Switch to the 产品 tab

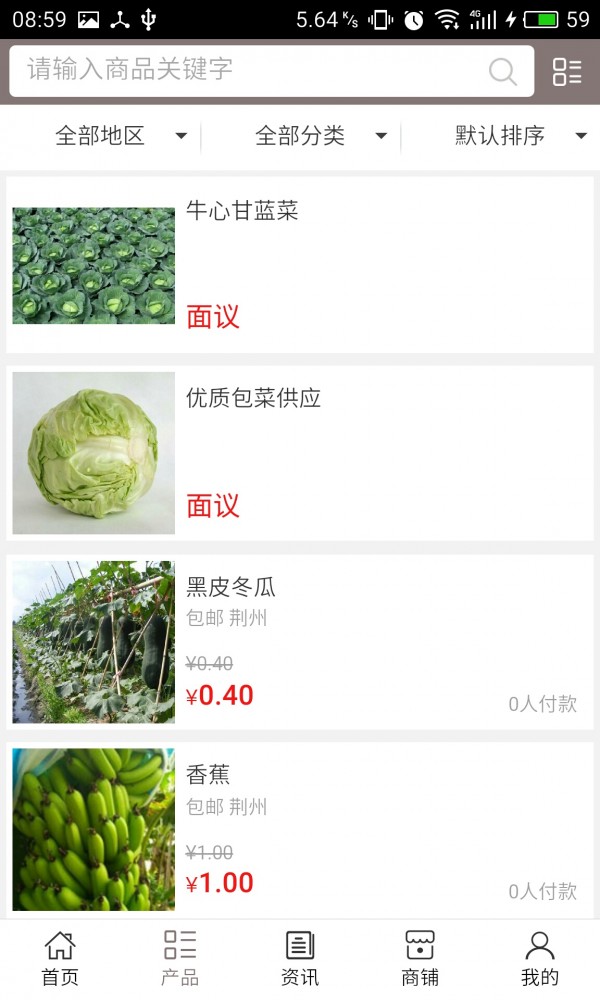(x=180, y=958)
